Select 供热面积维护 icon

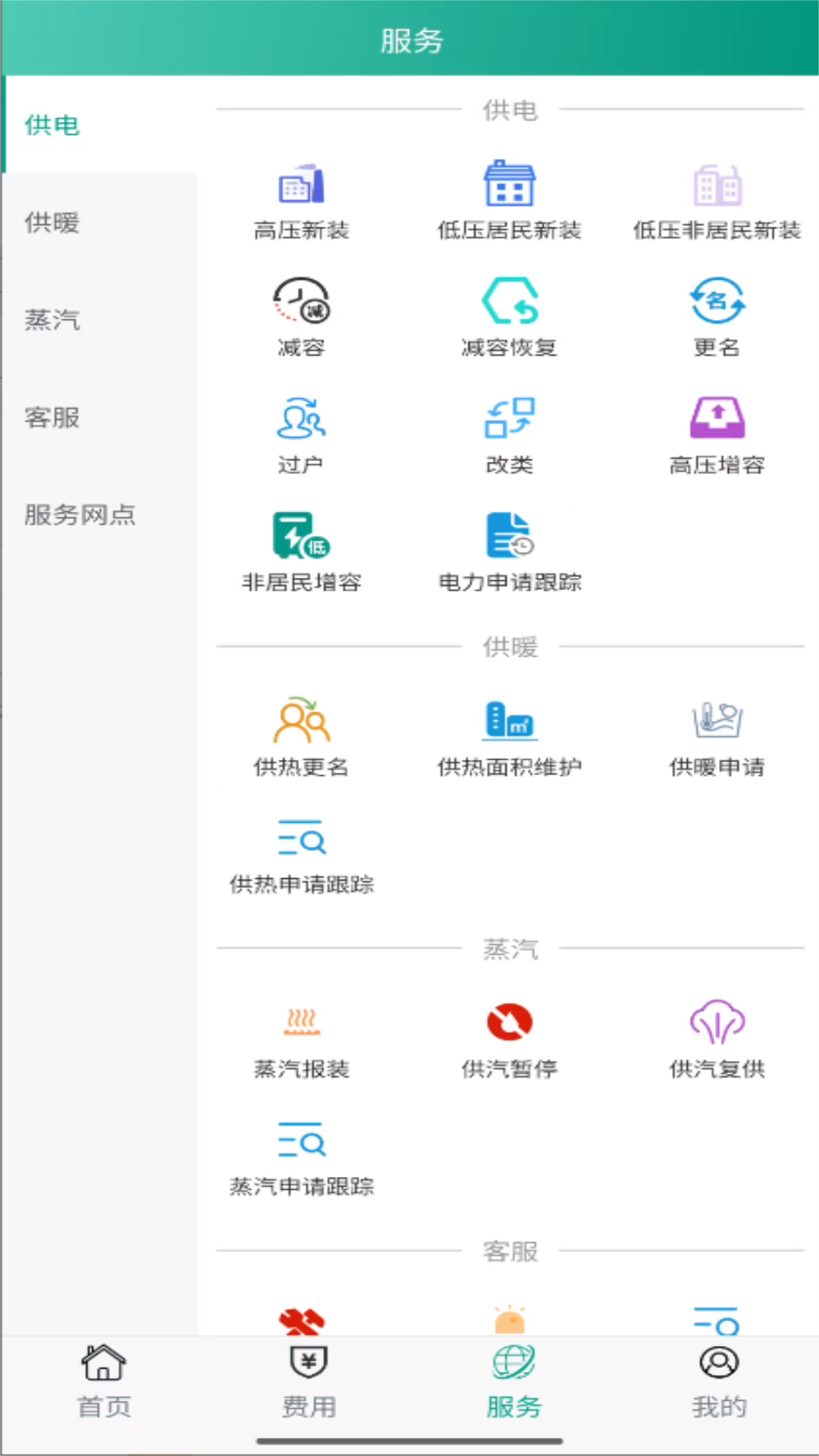510,720
